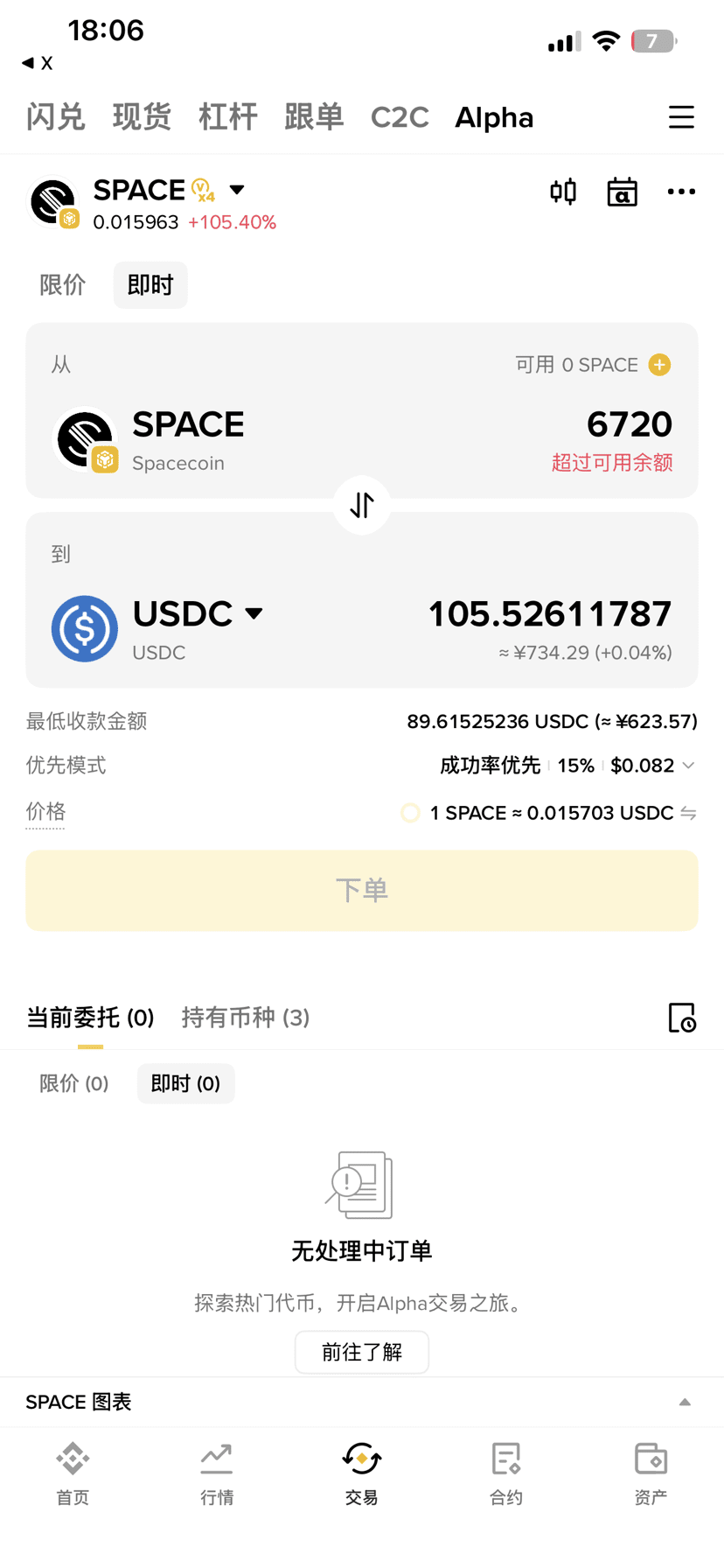Image resolution: width=724 pixels, height=1568 pixels.
Task: Open the hamburger menu at top right
Action: click(x=681, y=117)
